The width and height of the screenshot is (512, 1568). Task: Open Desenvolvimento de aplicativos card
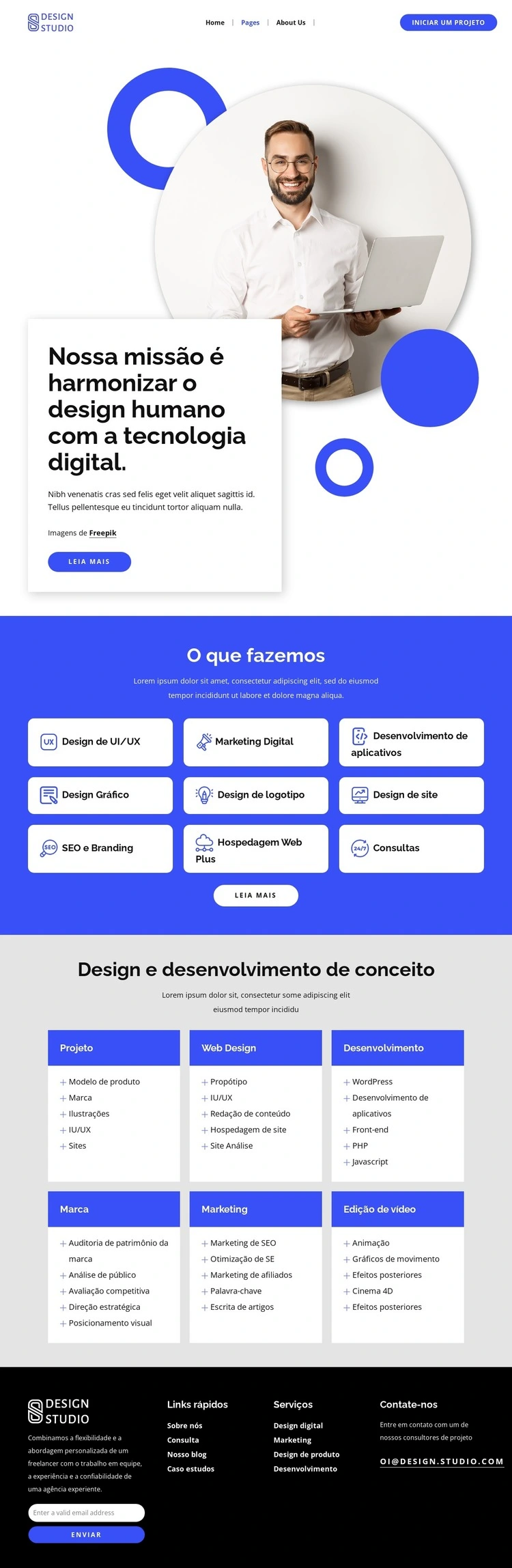point(411,743)
